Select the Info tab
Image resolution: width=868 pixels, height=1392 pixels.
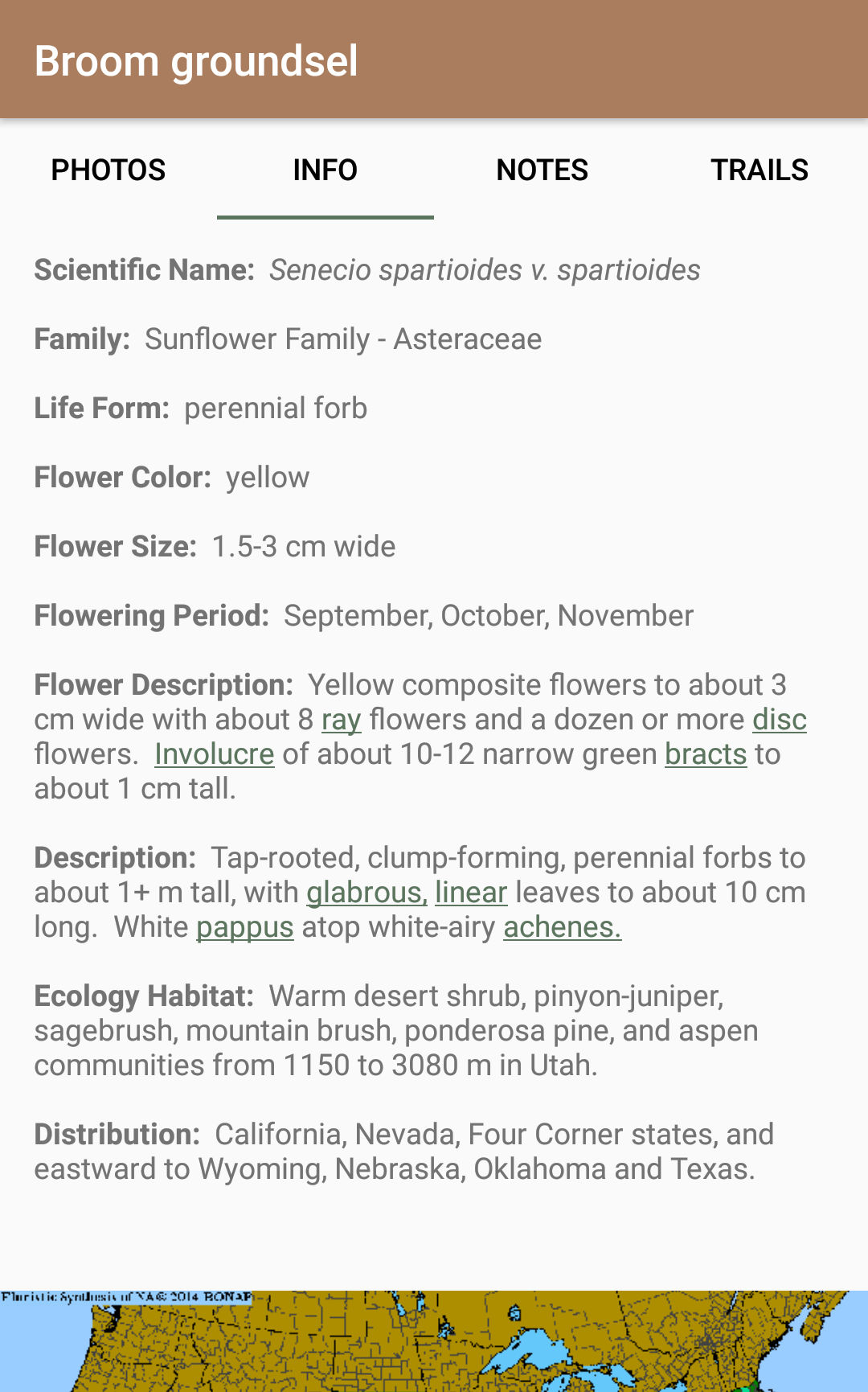(x=325, y=170)
